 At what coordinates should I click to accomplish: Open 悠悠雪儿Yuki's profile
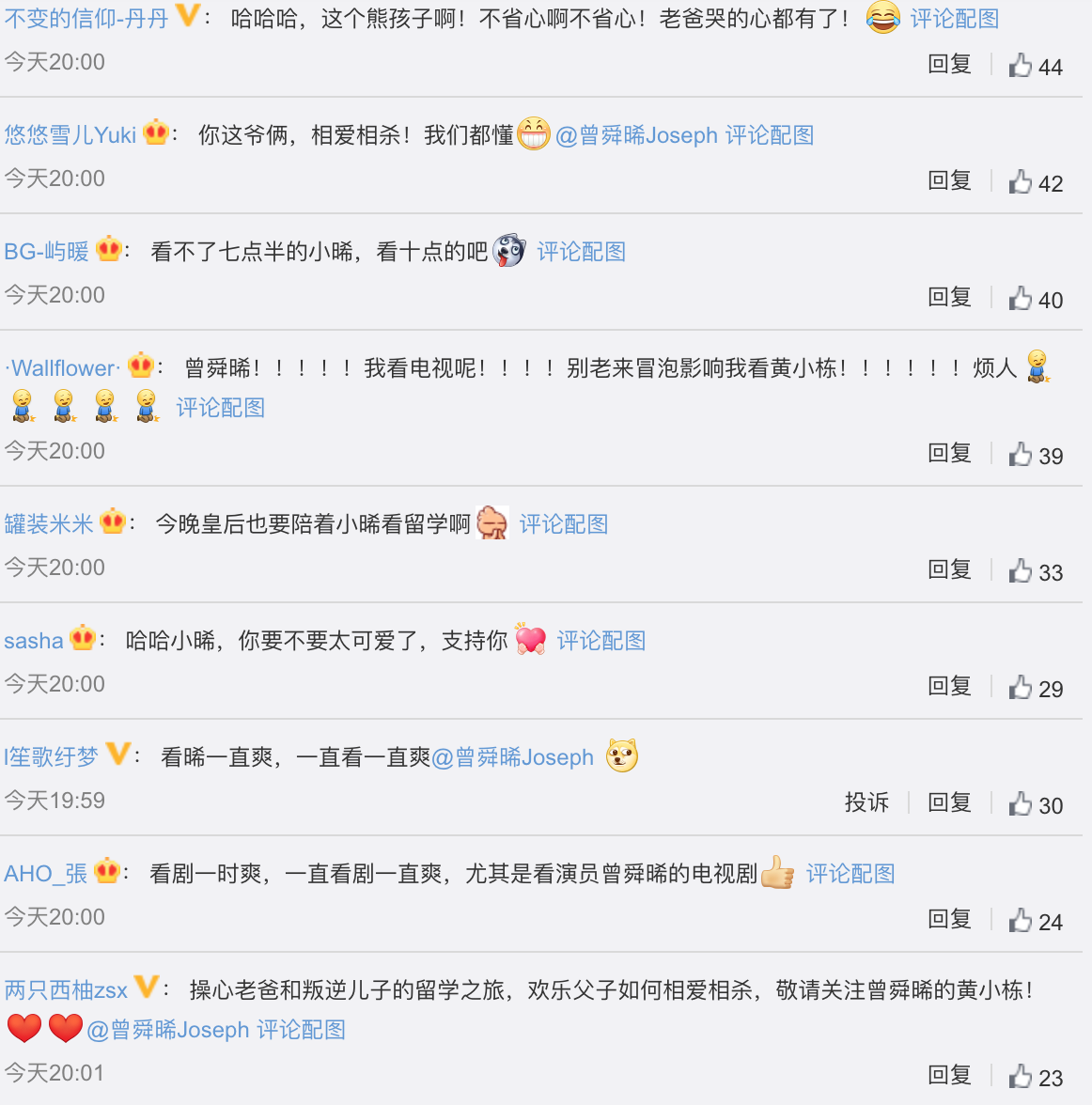point(70,133)
